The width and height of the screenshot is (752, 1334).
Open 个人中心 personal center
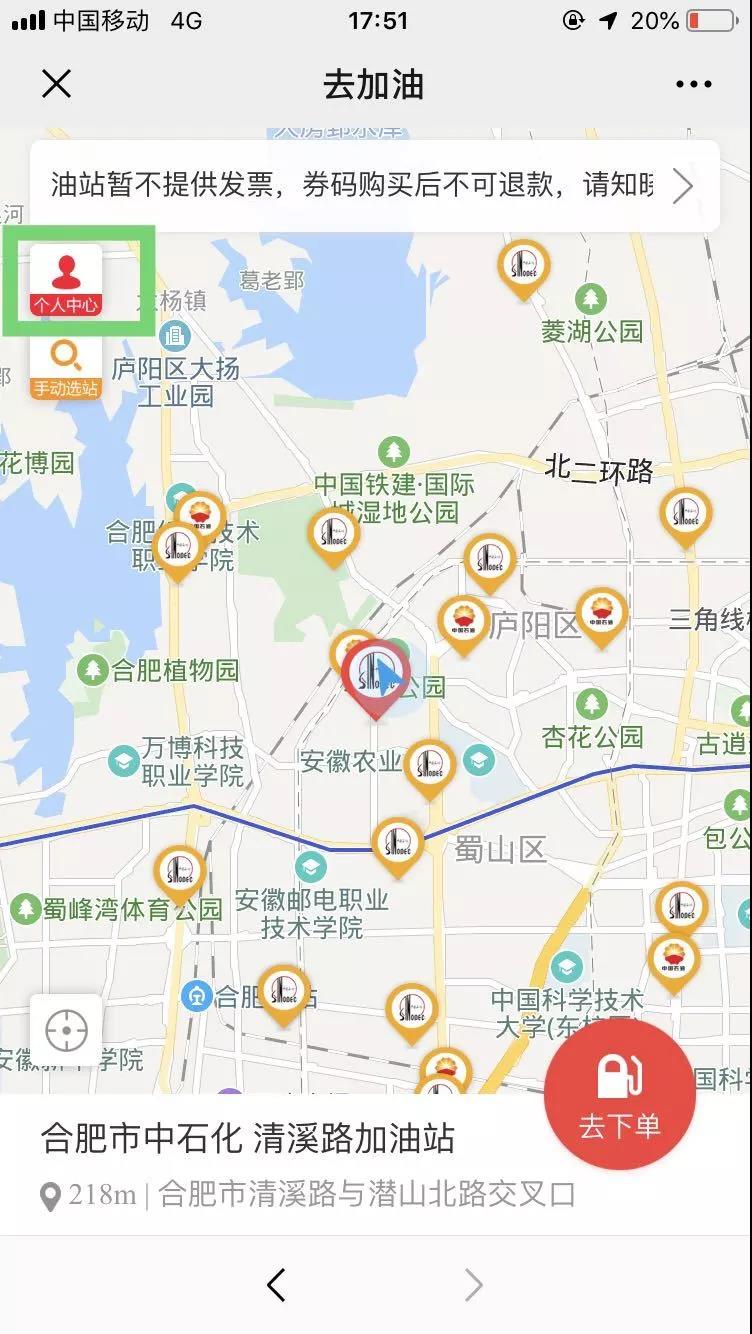[66, 280]
